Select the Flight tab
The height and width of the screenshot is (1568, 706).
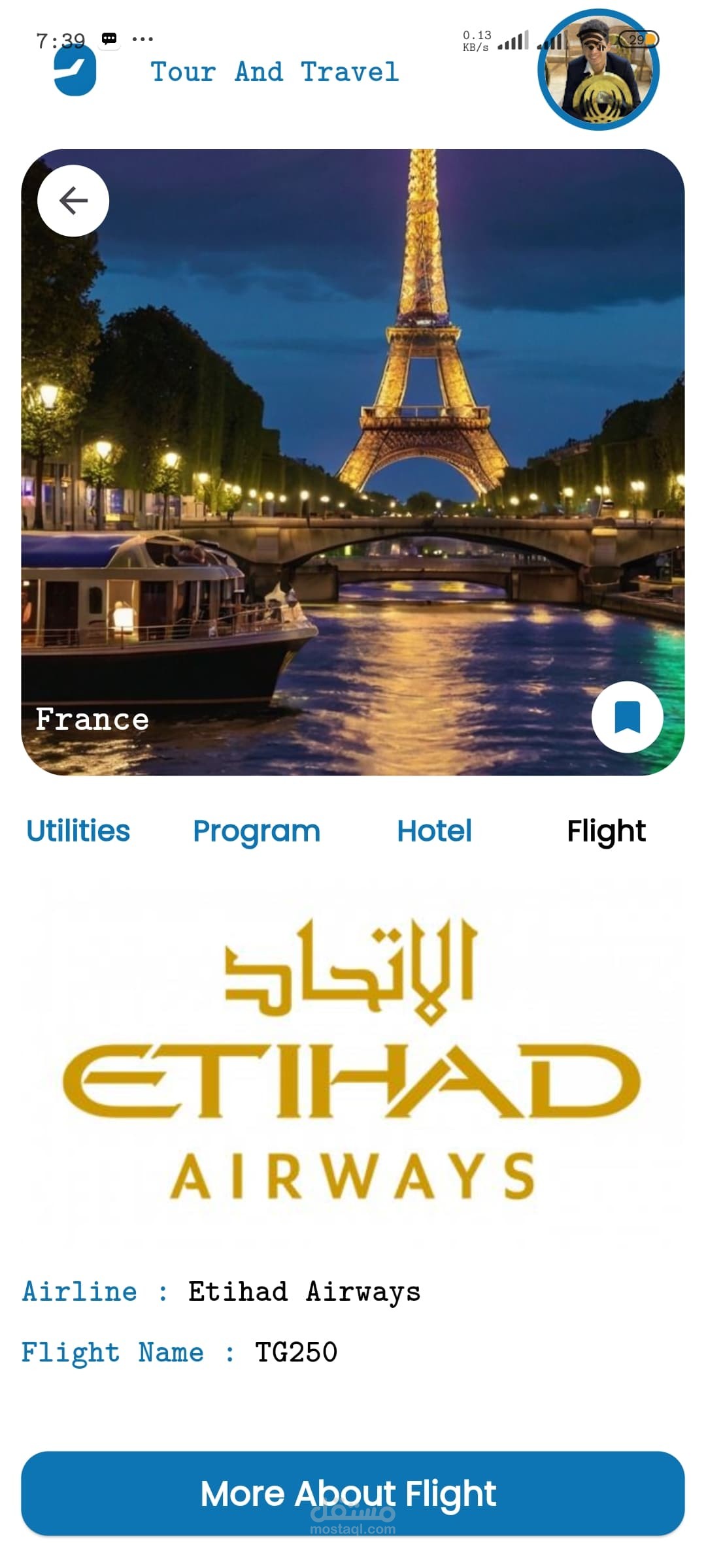(606, 831)
